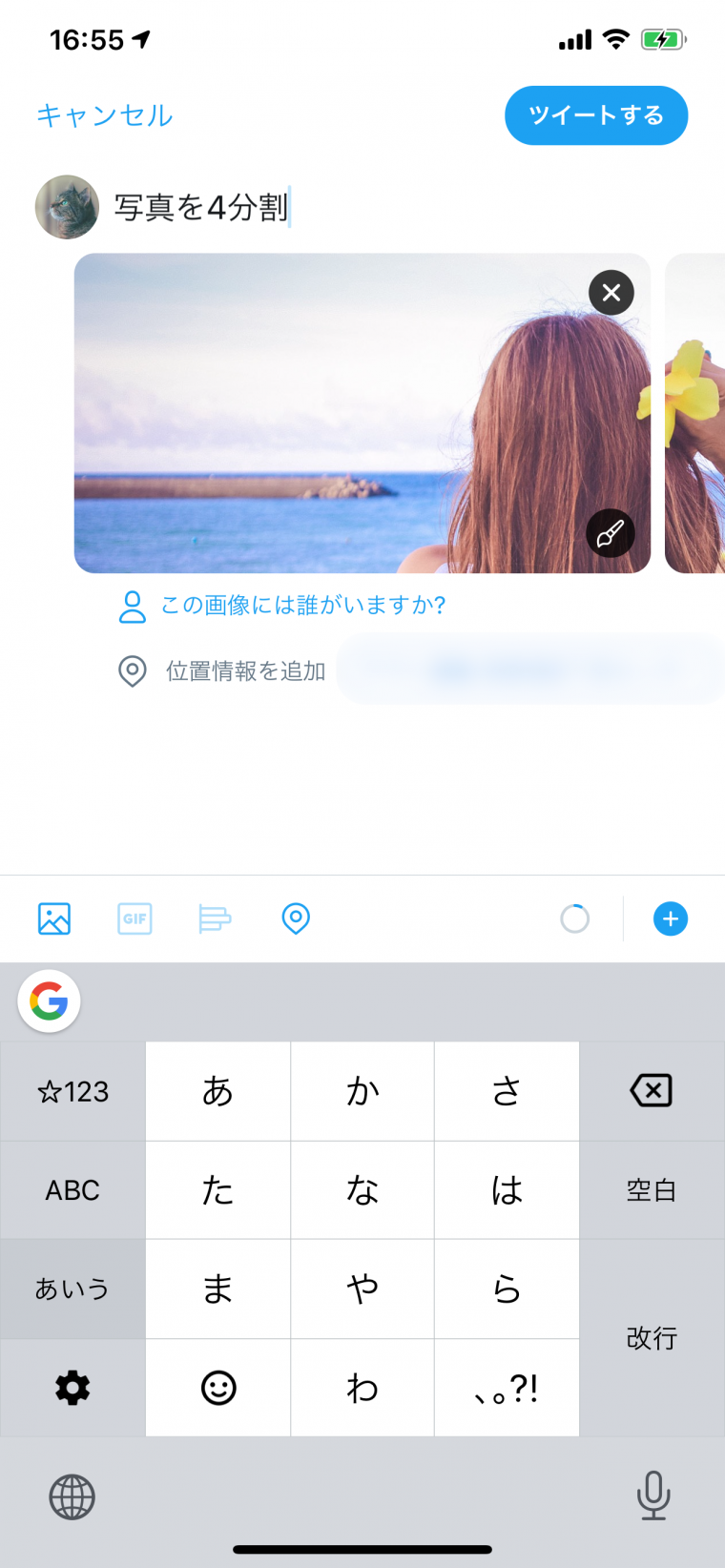Expand tweet thread with the plus button
725x1568 pixels.
point(670,918)
